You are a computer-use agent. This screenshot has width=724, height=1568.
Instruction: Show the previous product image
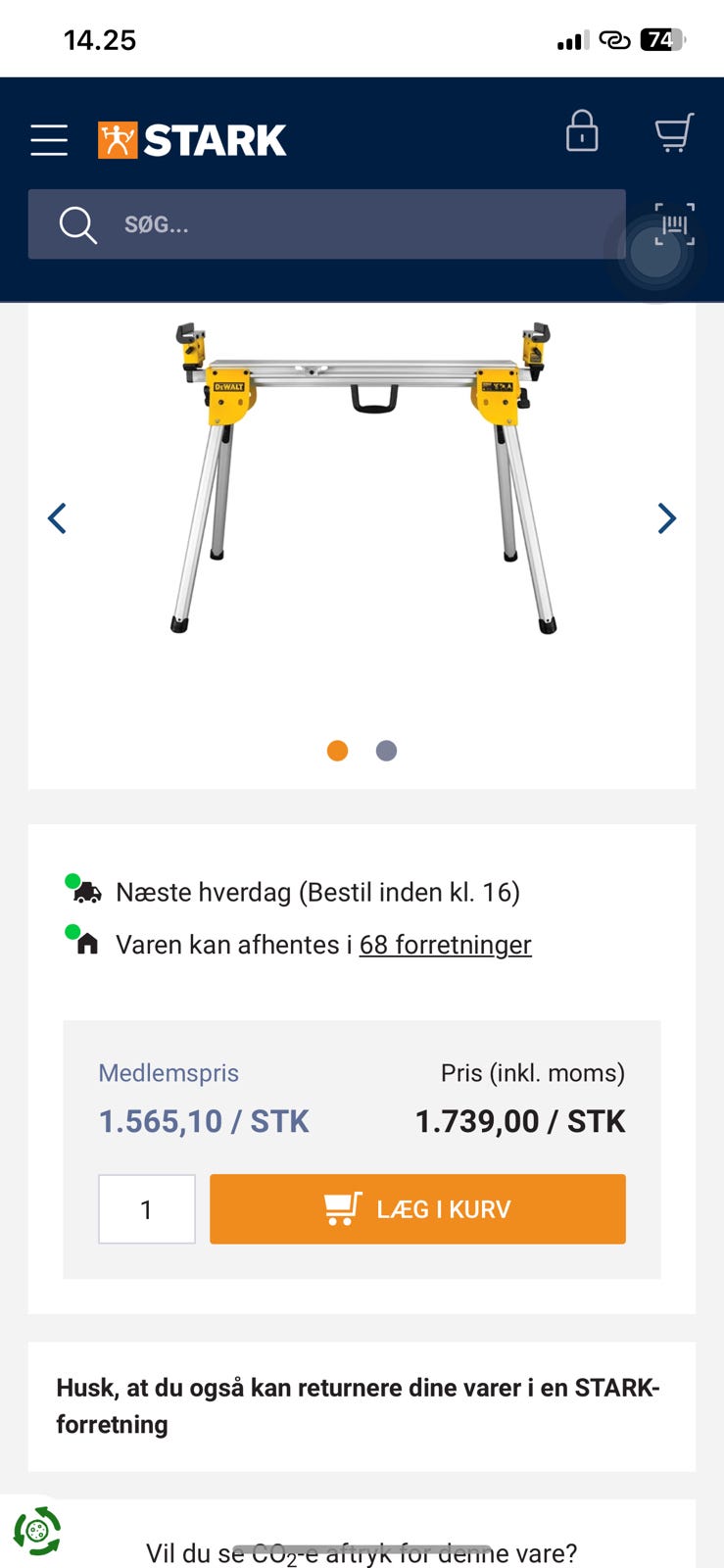click(x=57, y=518)
